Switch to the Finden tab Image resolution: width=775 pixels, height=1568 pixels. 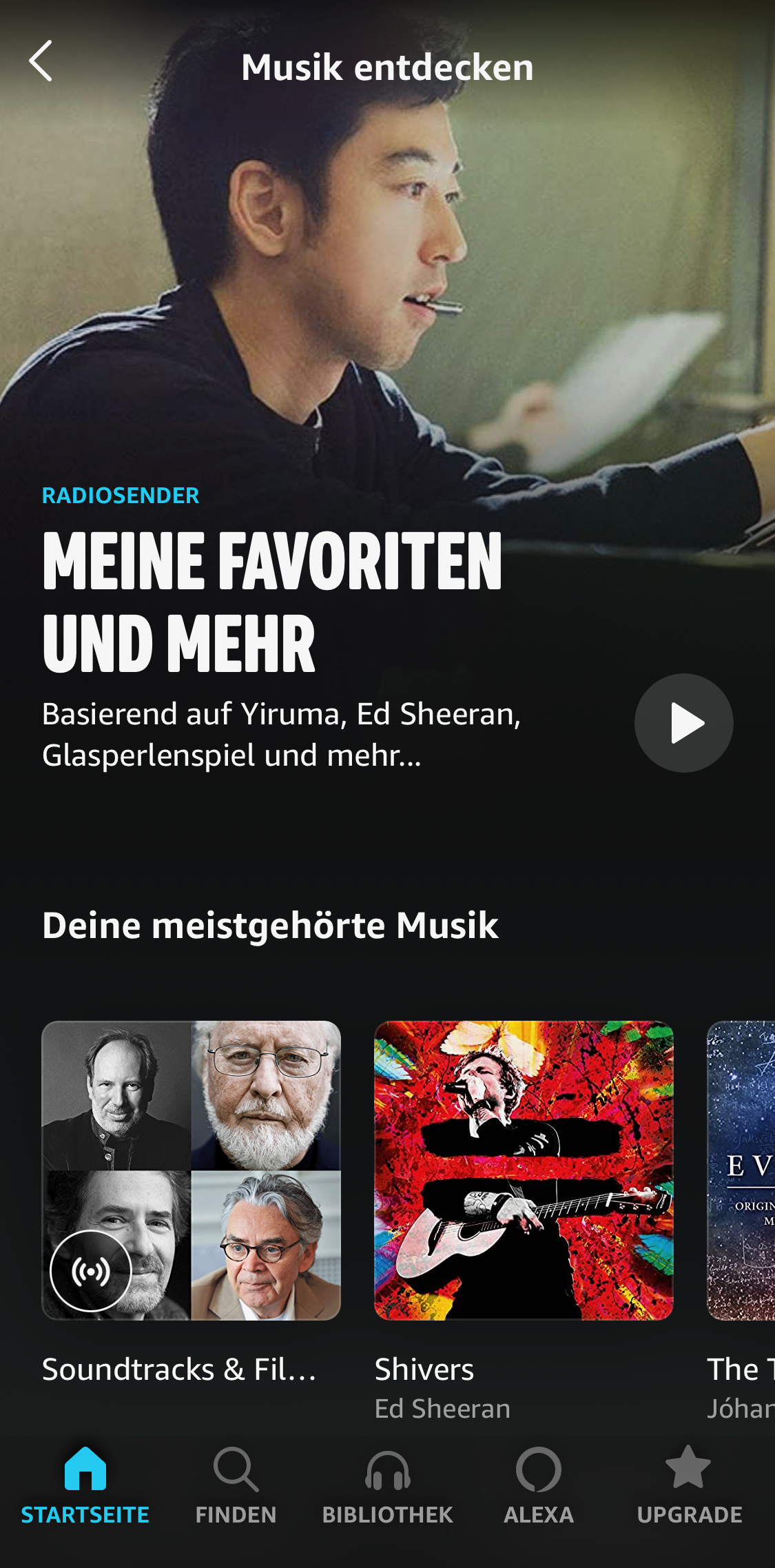click(236, 1486)
